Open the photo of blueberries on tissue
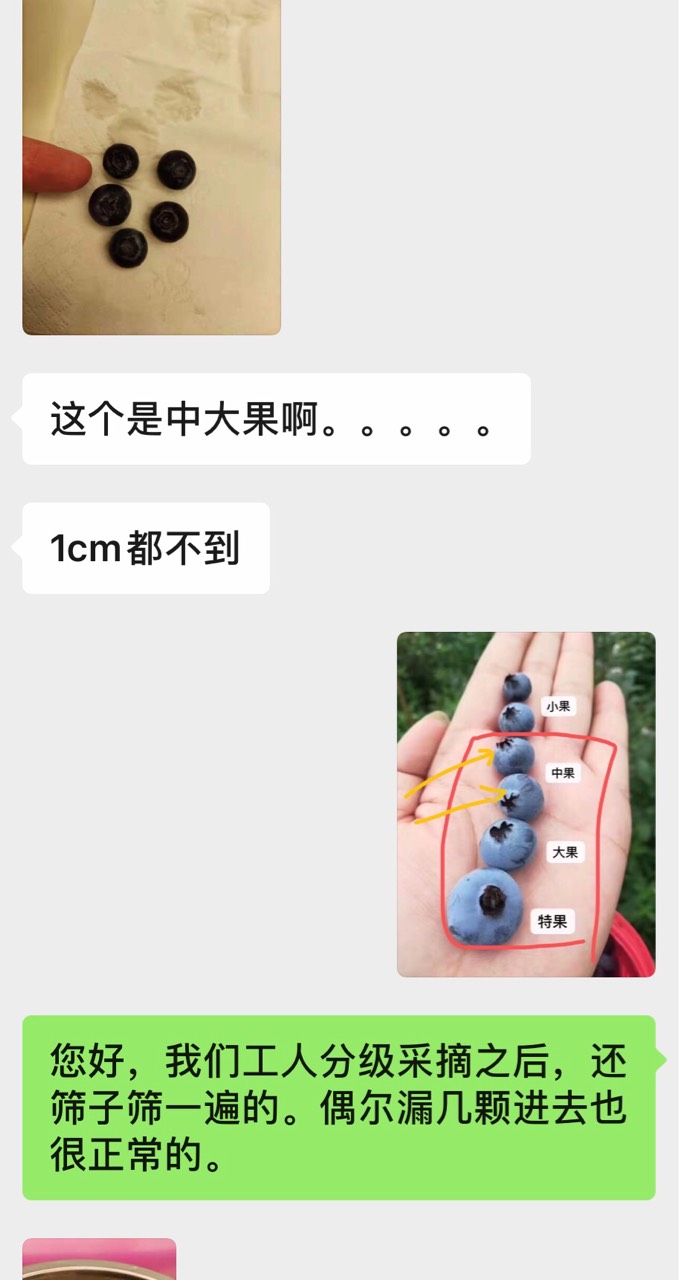 (151, 167)
